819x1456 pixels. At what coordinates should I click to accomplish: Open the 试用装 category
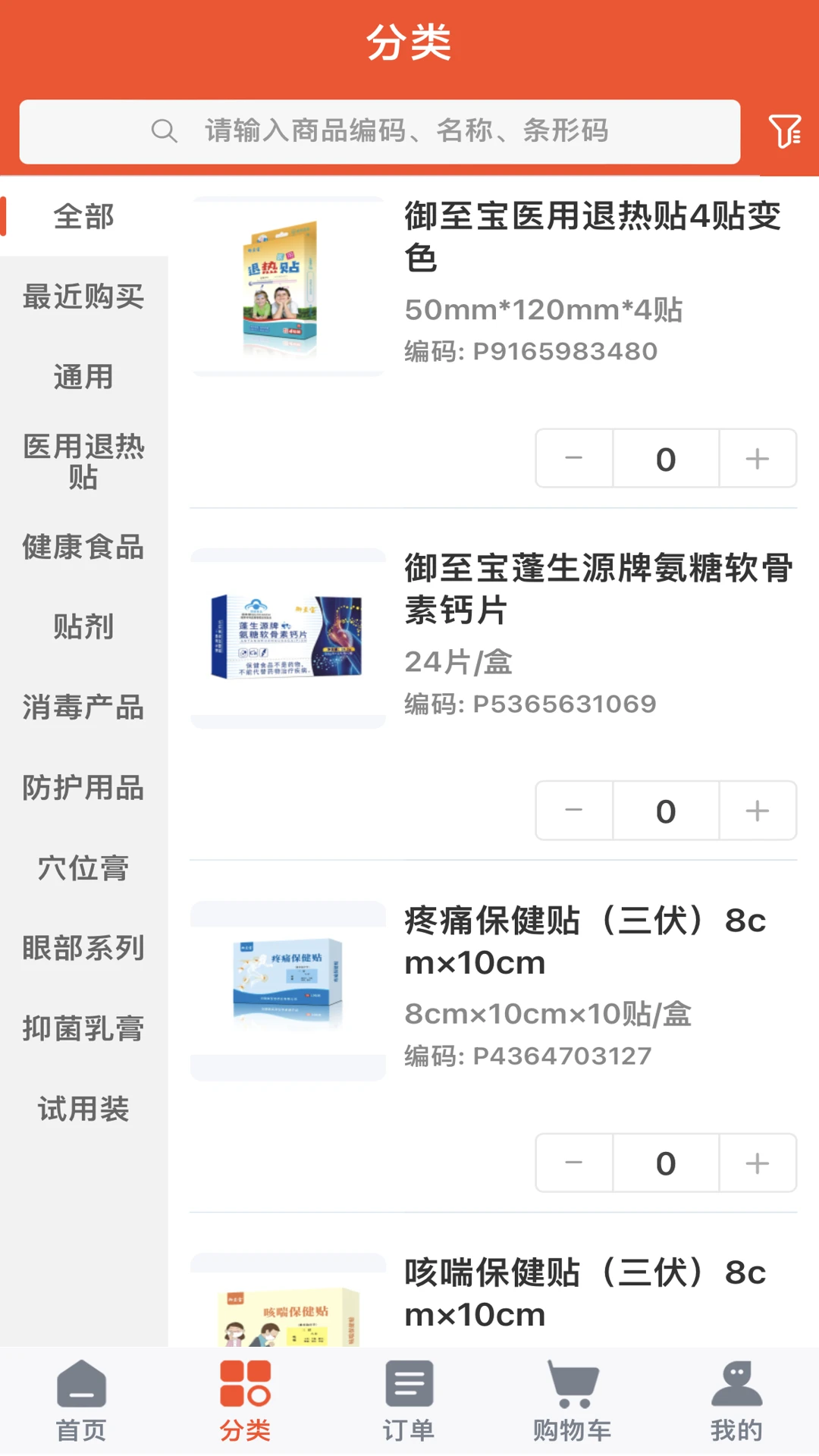point(83,1109)
